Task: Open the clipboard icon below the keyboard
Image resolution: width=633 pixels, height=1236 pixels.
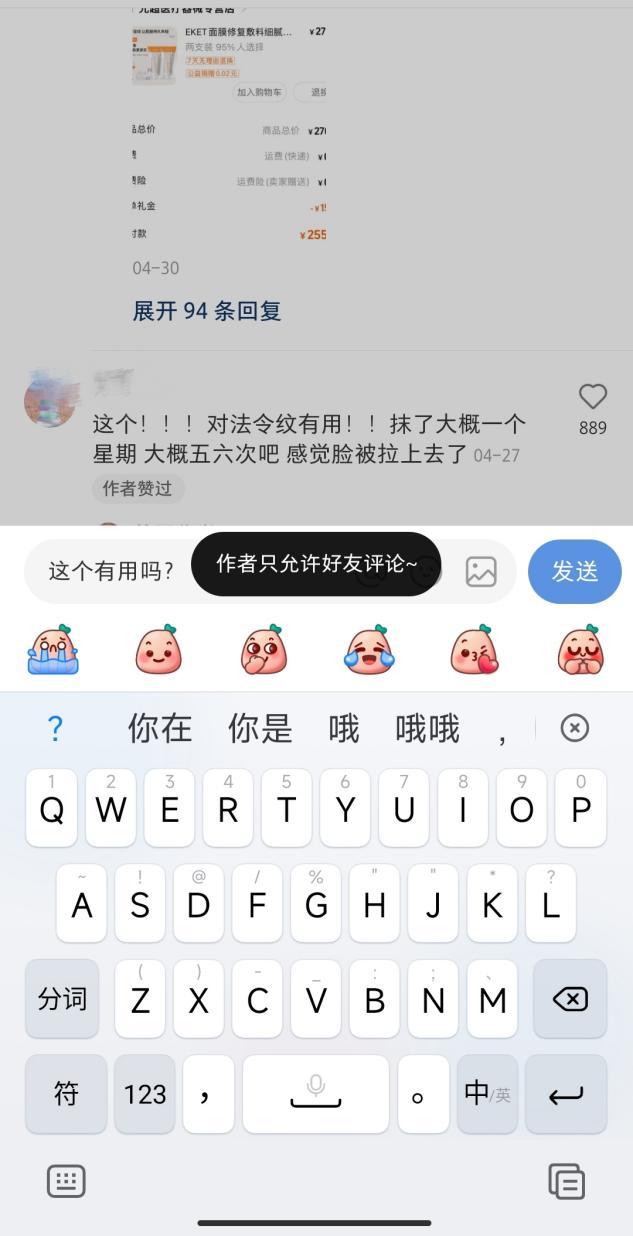Action: pyautogui.click(x=566, y=1181)
